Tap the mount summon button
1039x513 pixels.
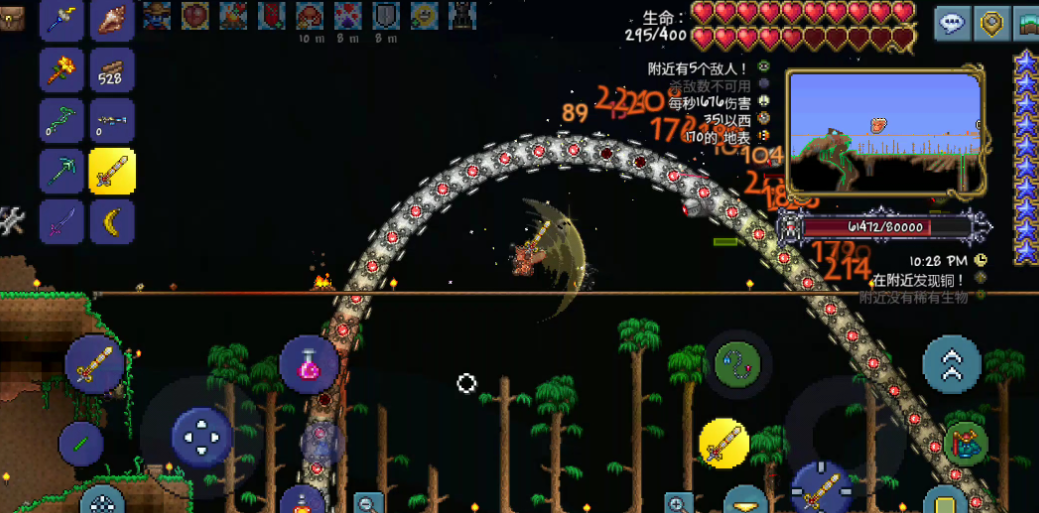click(964, 442)
